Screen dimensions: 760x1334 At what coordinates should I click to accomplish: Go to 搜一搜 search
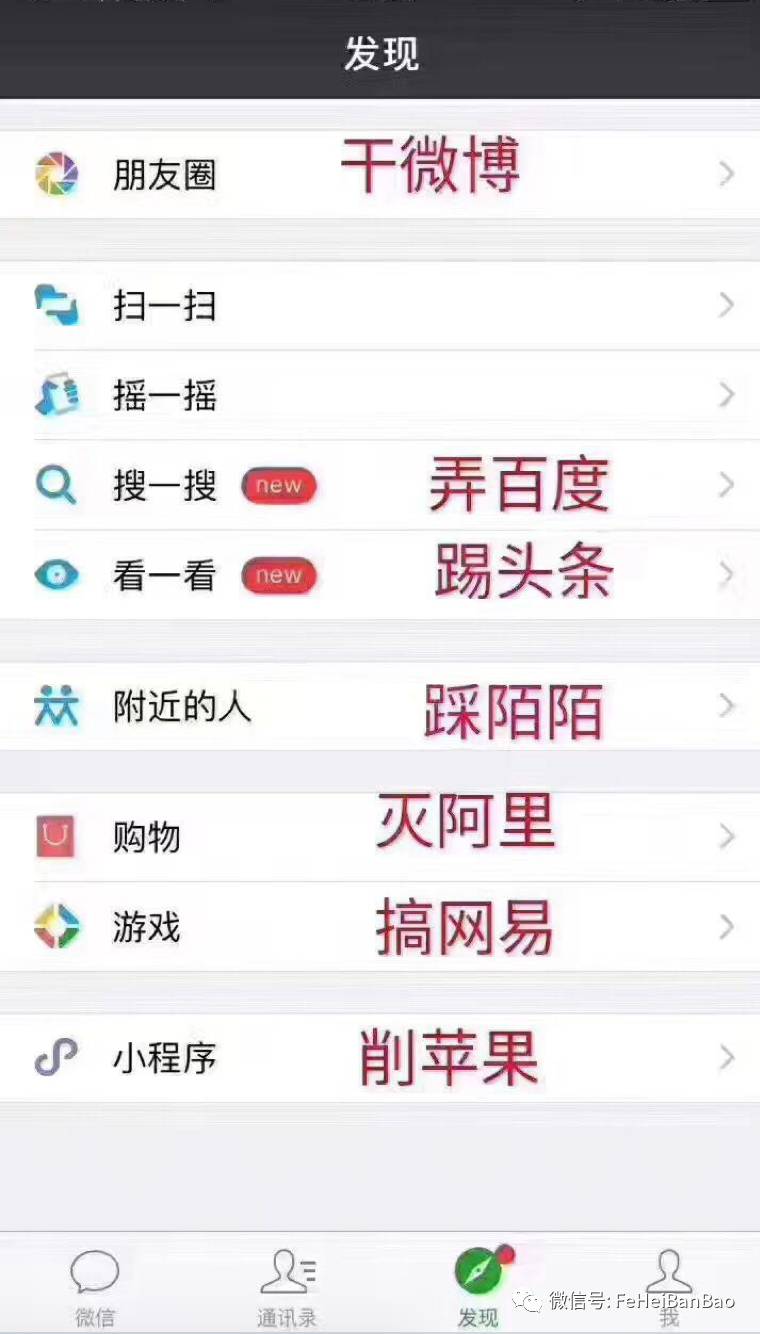click(165, 486)
